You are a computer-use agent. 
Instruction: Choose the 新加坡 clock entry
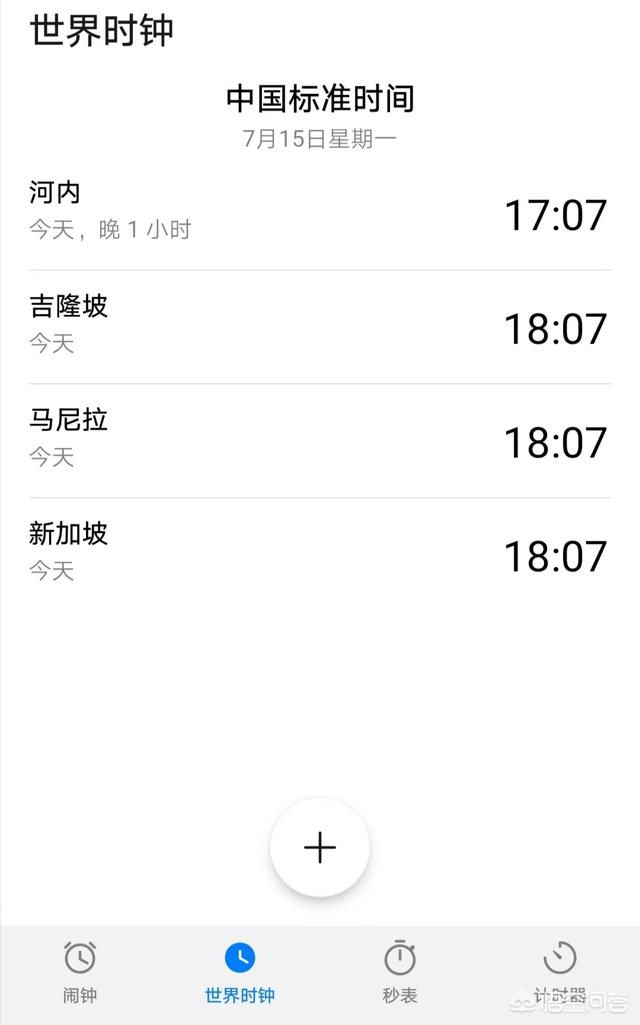tap(320, 555)
